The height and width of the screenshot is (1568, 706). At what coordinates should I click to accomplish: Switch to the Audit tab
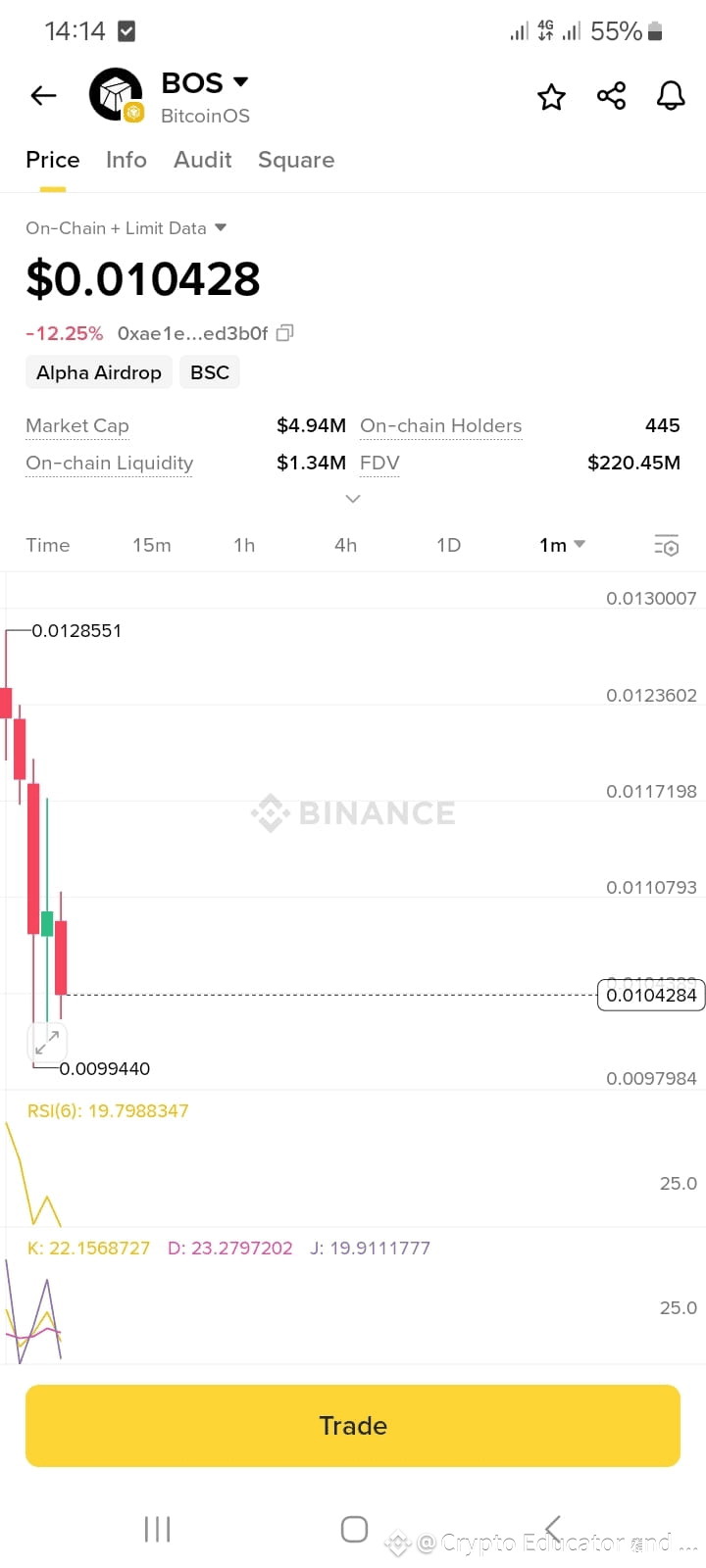[x=202, y=160]
